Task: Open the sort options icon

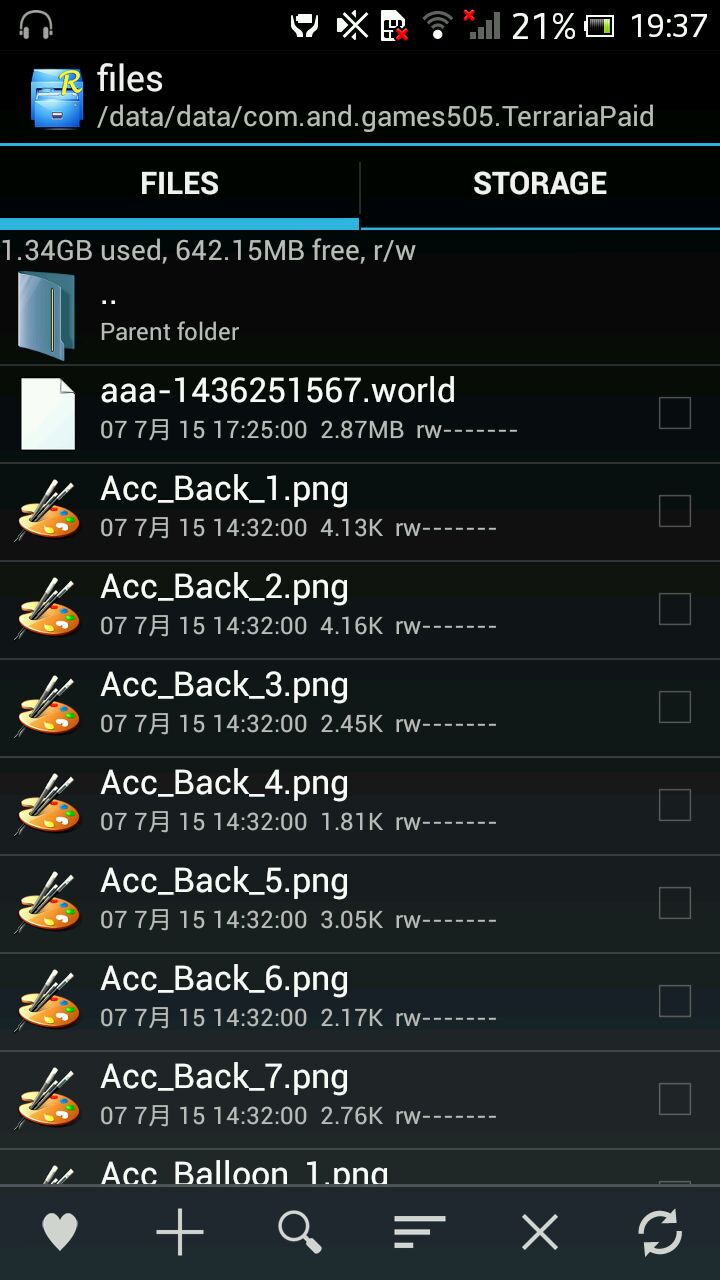Action: point(420,1232)
